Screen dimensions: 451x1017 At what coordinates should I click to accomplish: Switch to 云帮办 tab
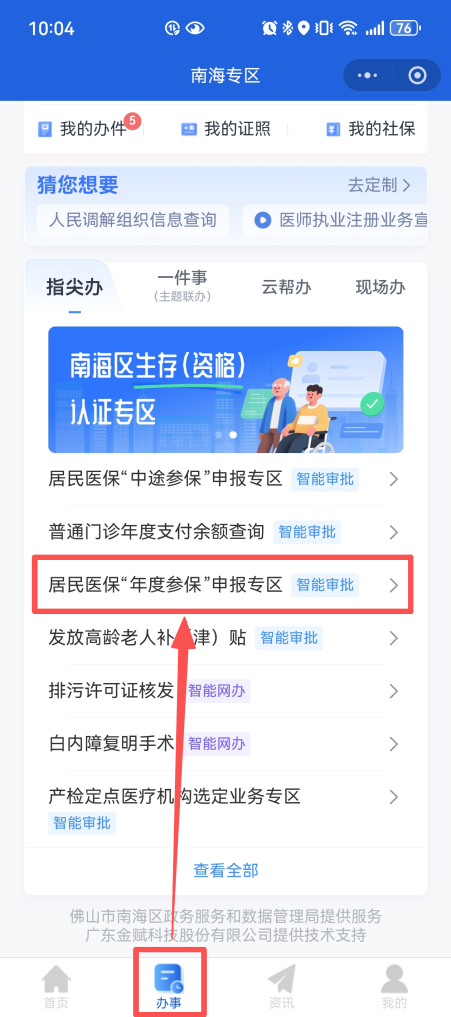287,287
